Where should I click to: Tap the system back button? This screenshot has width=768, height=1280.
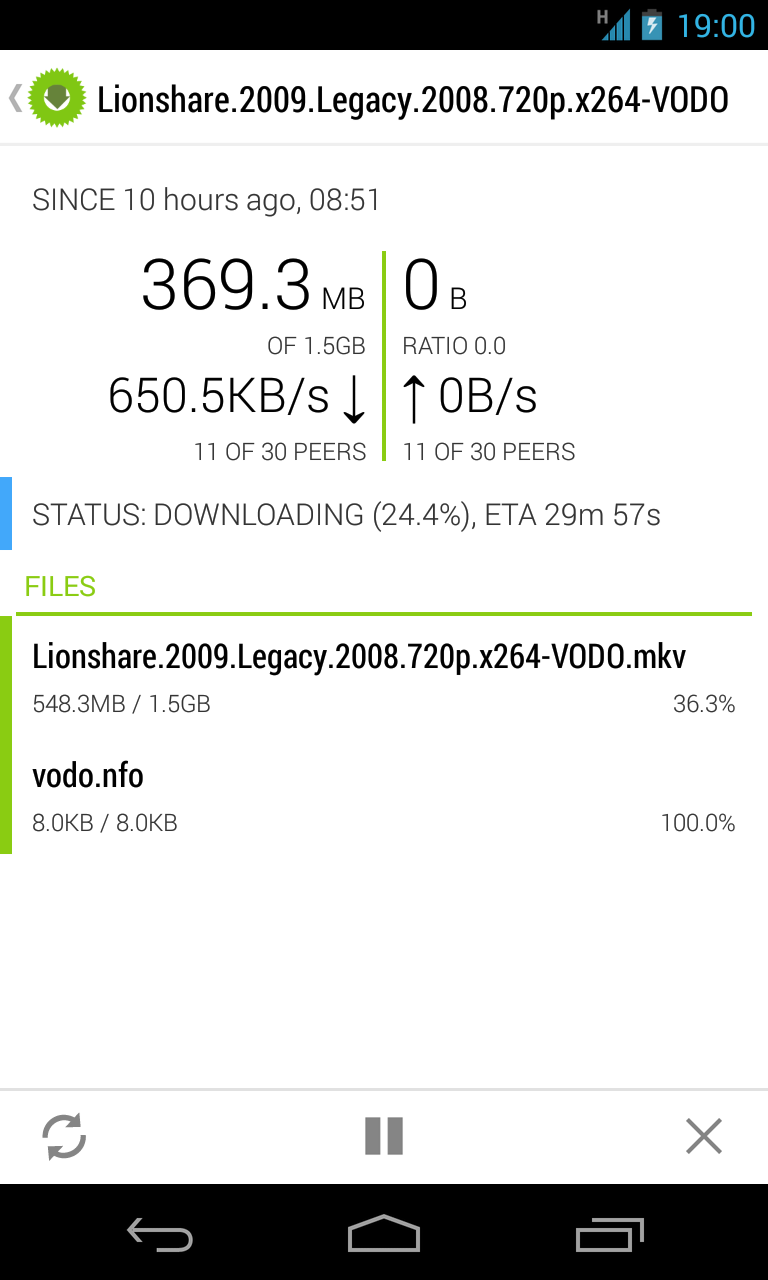coord(160,1235)
